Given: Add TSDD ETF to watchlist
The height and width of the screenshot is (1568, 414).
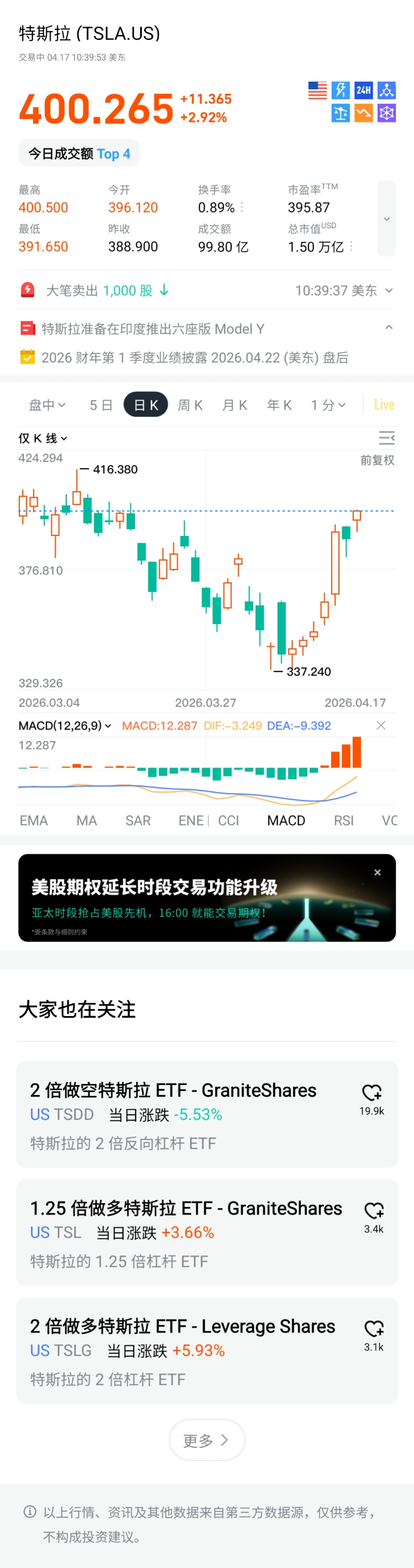Looking at the screenshot, I should pos(371,1093).
